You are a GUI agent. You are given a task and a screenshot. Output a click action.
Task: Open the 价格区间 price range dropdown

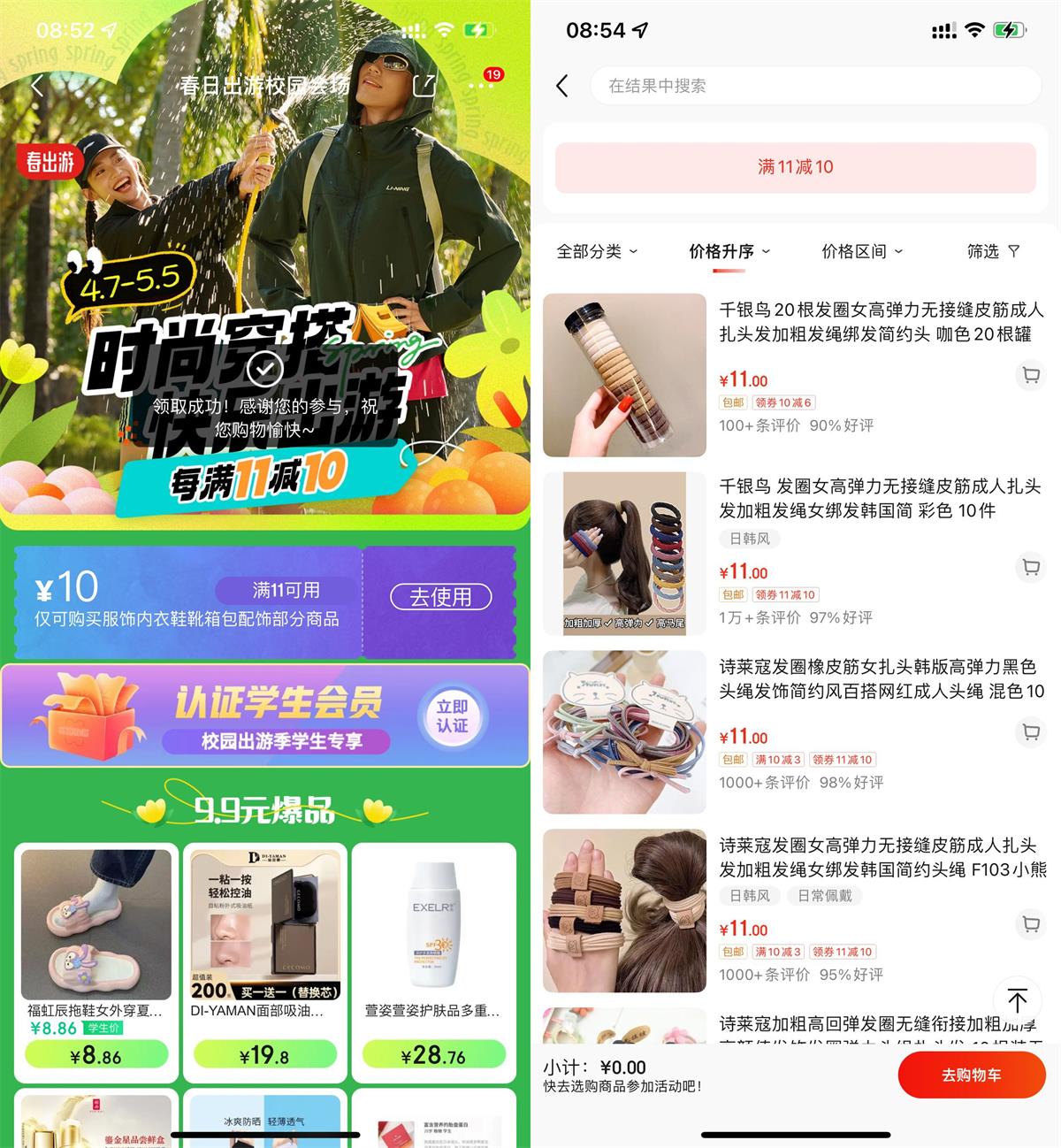pyautogui.click(x=862, y=251)
